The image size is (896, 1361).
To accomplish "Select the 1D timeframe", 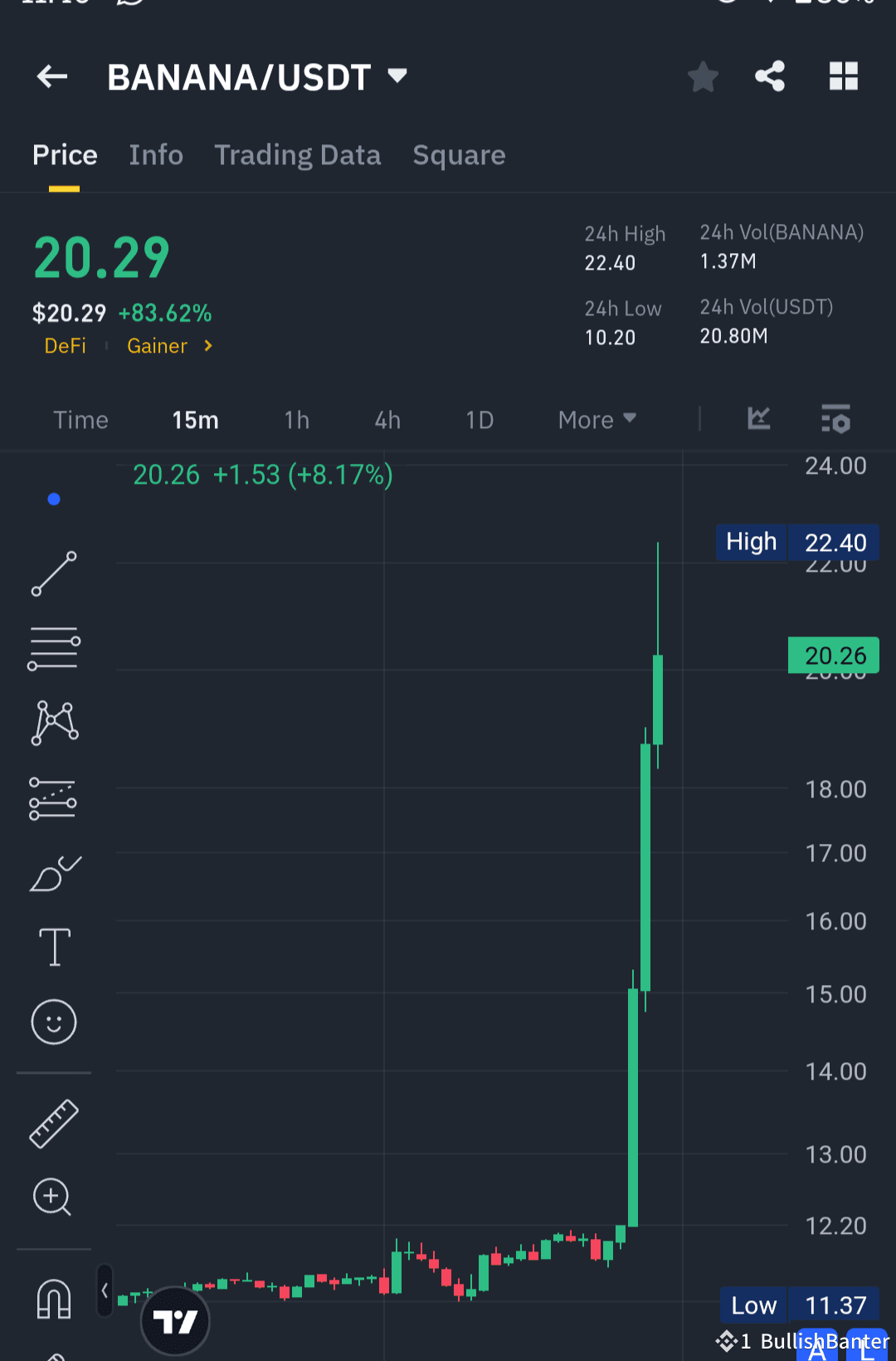I will (479, 420).
